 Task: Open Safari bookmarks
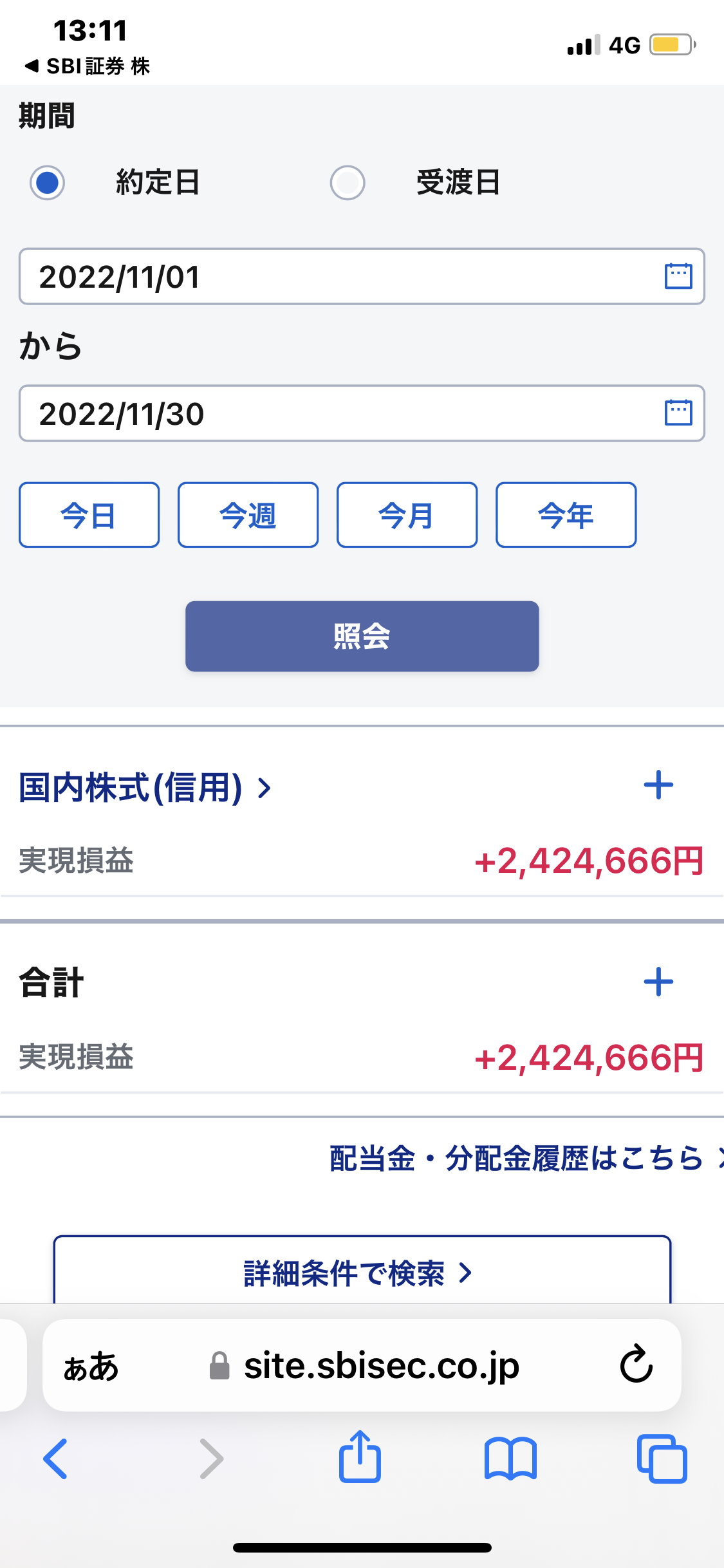pos(510,1459)
